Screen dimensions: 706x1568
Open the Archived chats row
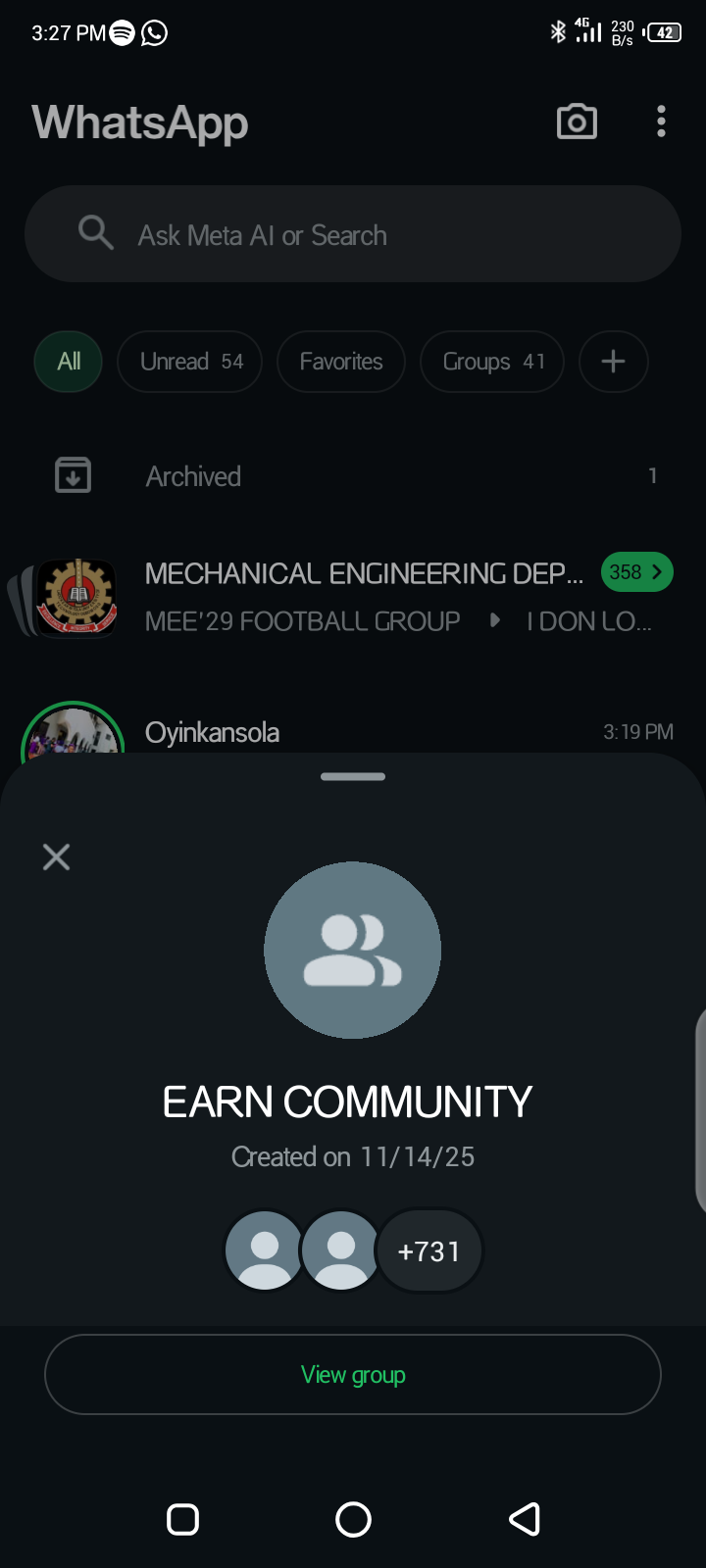tap(353, 476)
